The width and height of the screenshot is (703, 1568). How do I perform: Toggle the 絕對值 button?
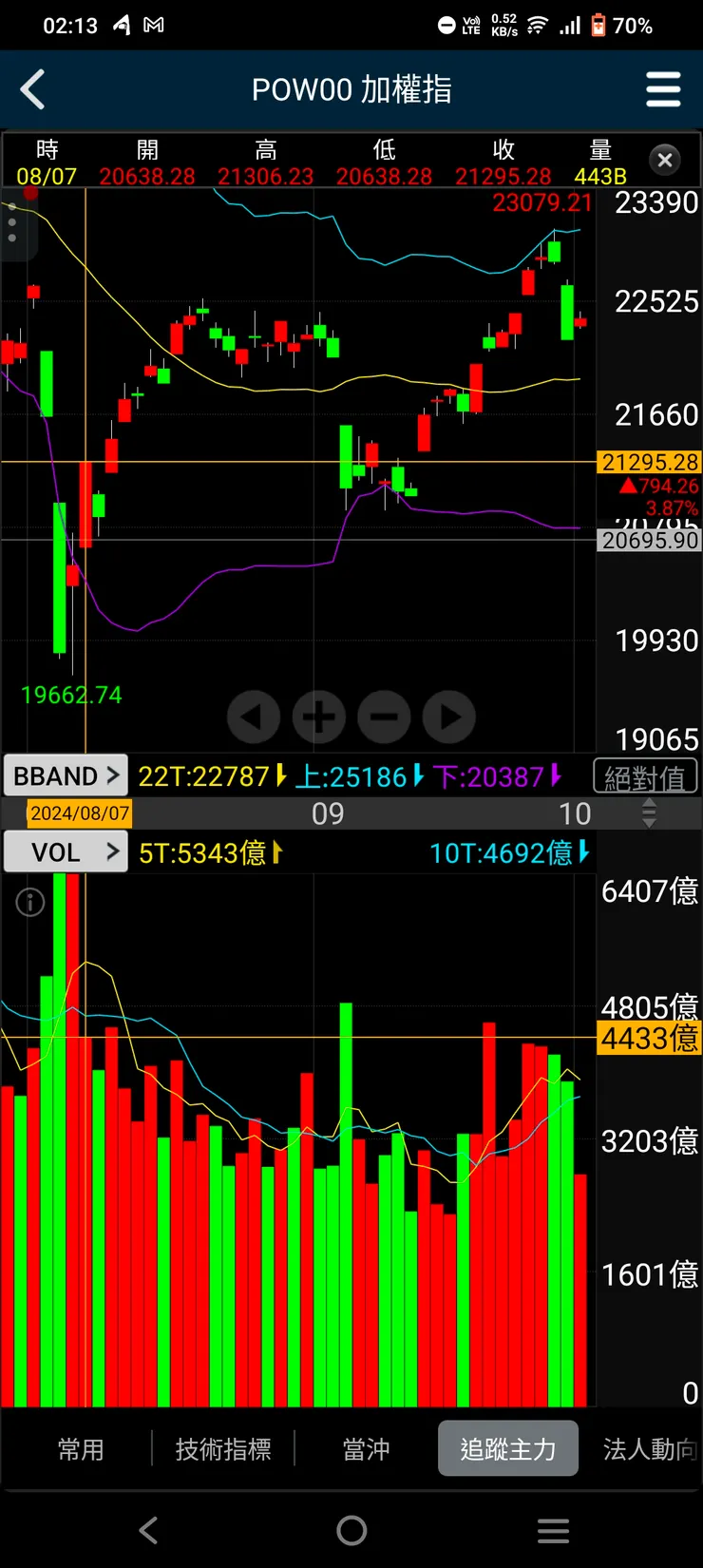[x=645, y=777]
